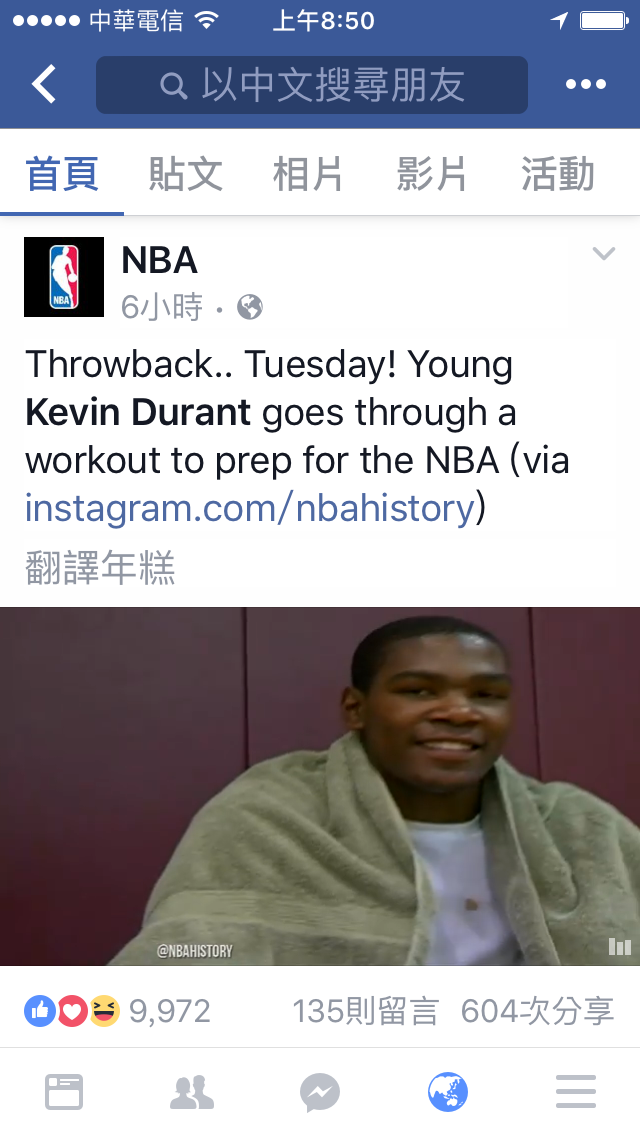Open the Messenger bottom tab

pyautogui.click(x=320, y=1092)
